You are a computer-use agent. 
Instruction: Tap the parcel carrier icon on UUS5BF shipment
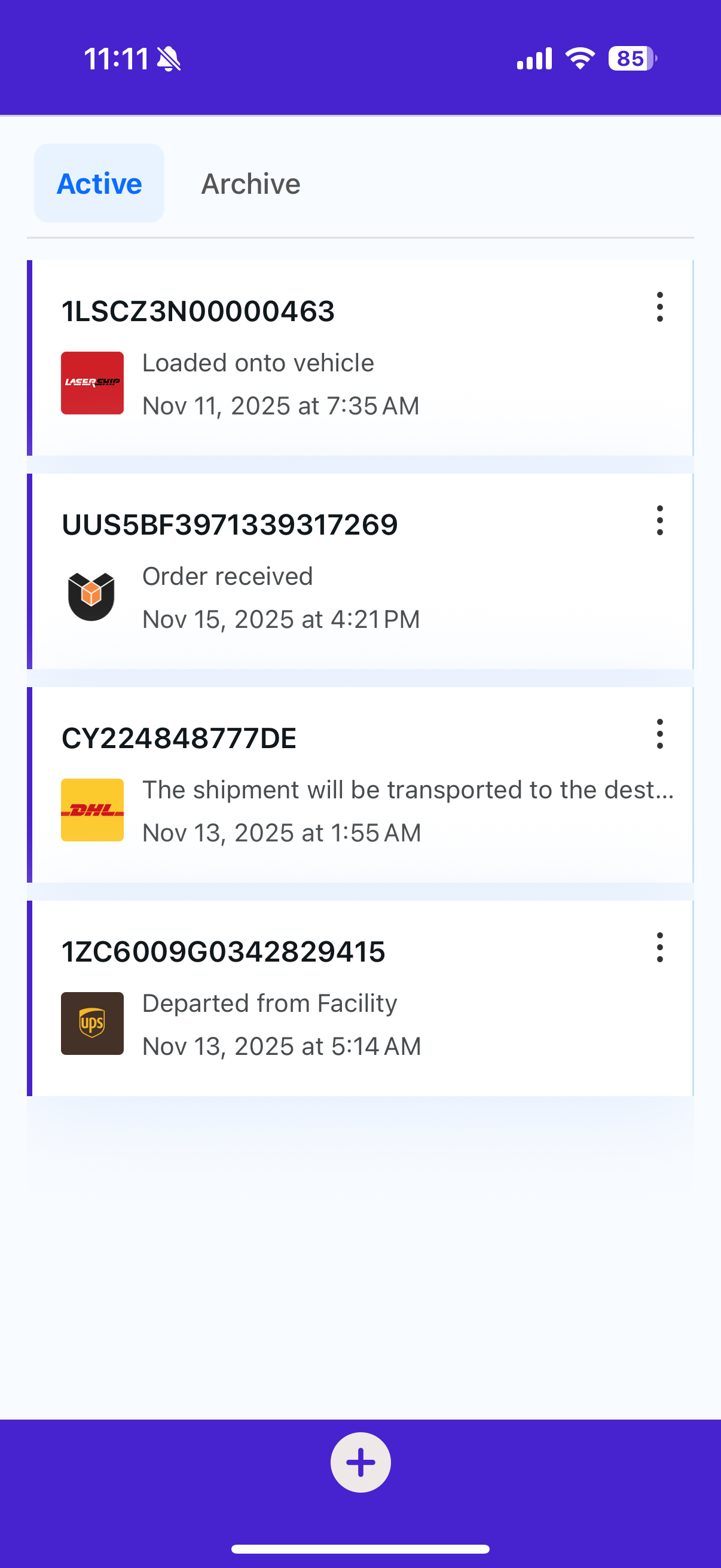[93, 596]
